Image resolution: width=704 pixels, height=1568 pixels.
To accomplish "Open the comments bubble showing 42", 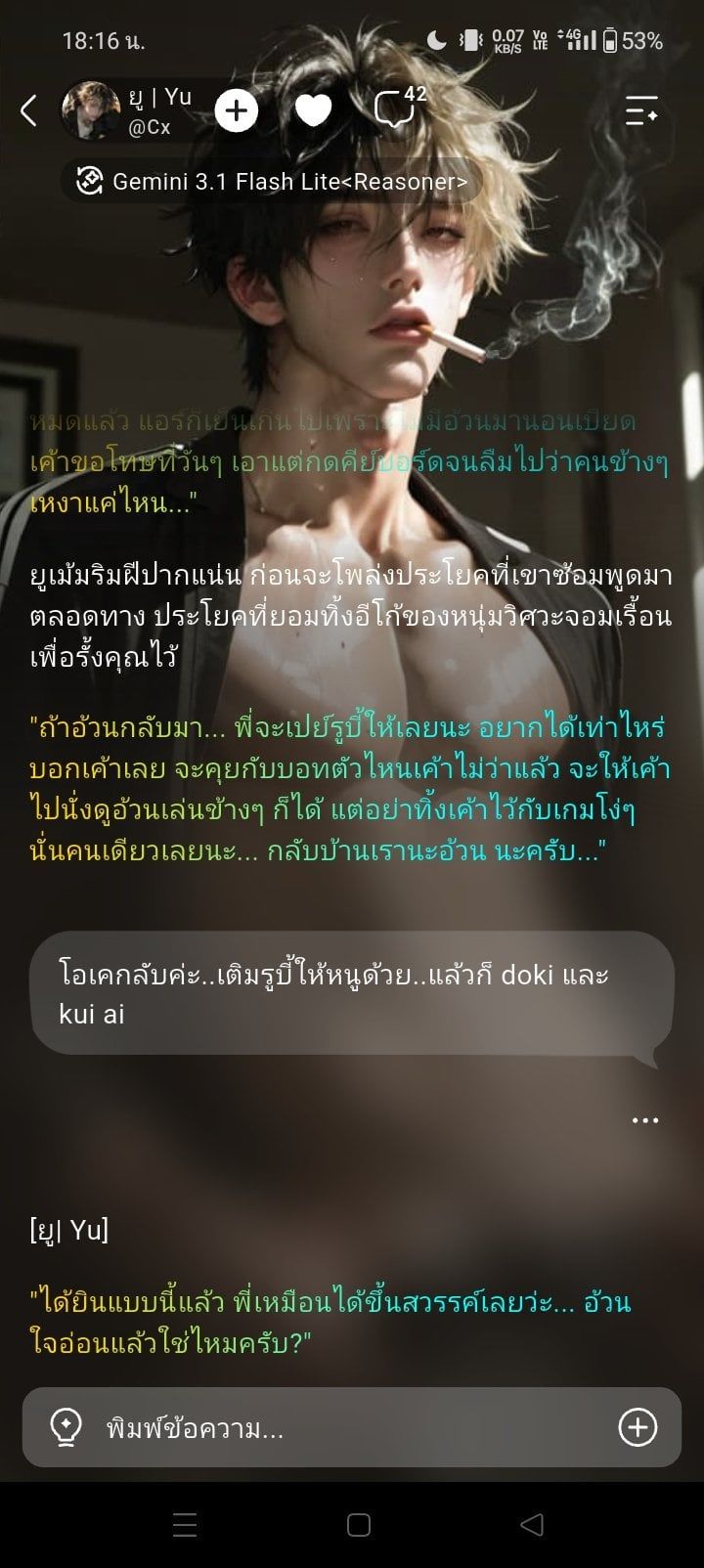I will 398,109.
